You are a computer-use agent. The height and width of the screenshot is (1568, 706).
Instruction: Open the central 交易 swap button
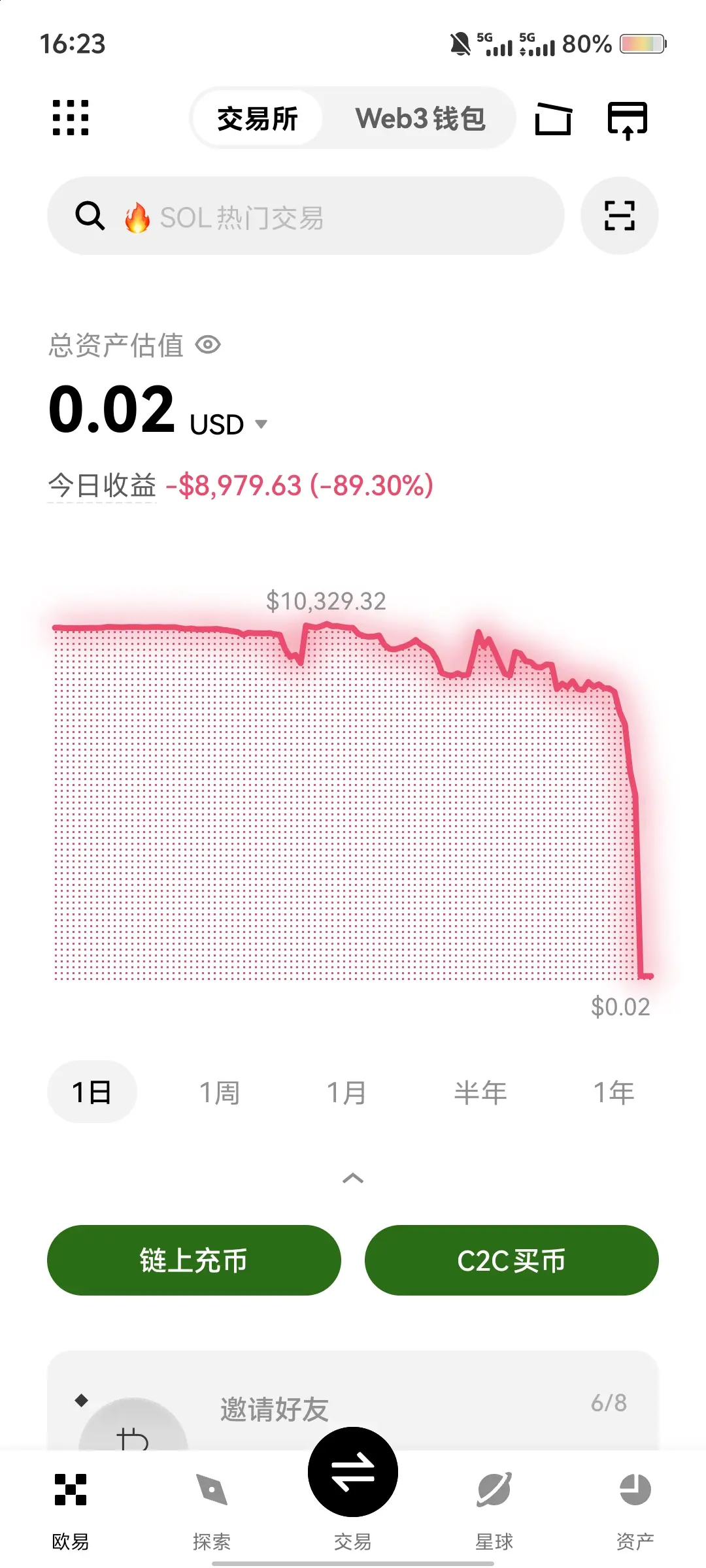point(353,1472)
